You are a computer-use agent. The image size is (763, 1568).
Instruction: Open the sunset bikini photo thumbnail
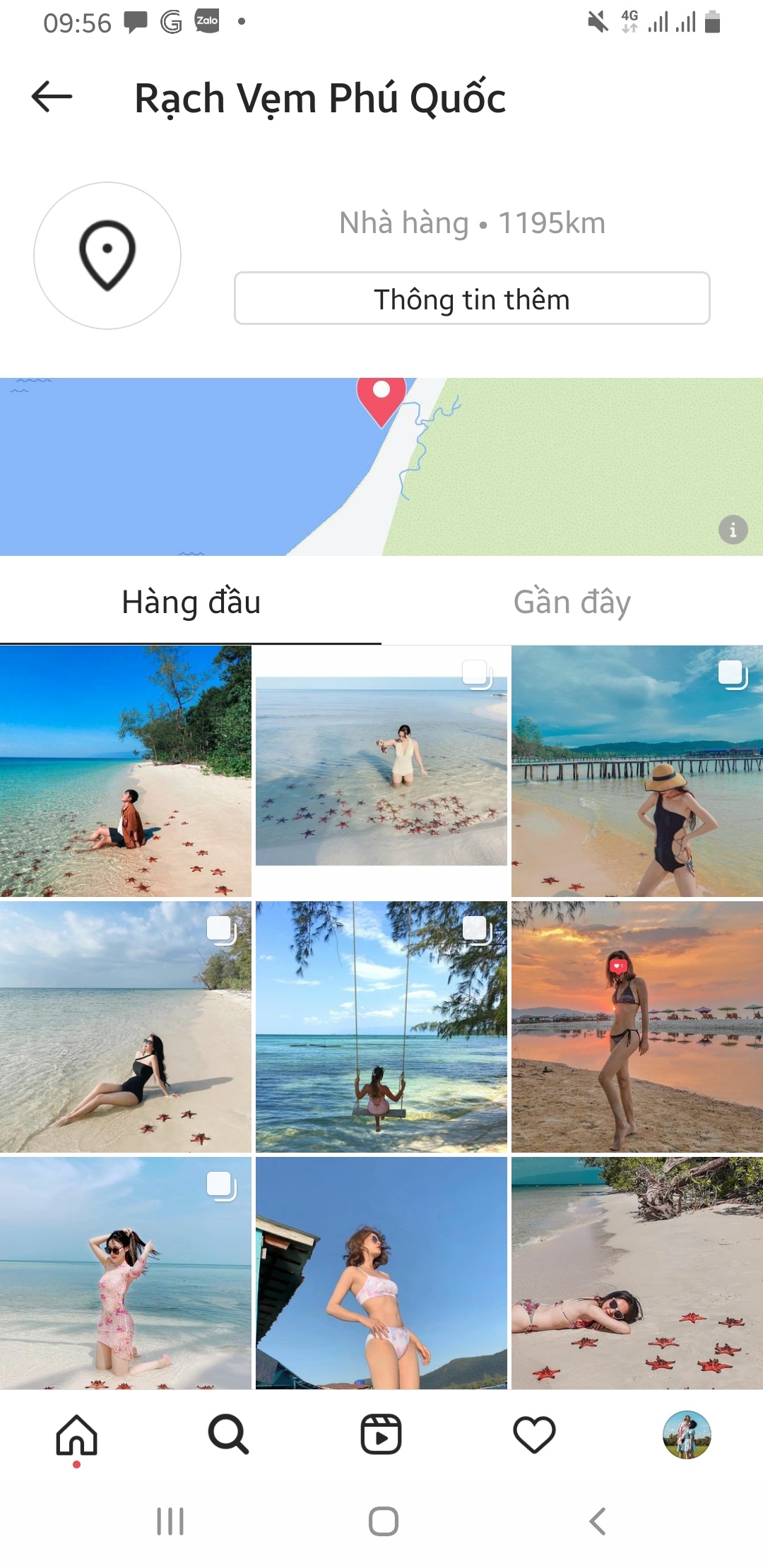[x=636, y=1024]
